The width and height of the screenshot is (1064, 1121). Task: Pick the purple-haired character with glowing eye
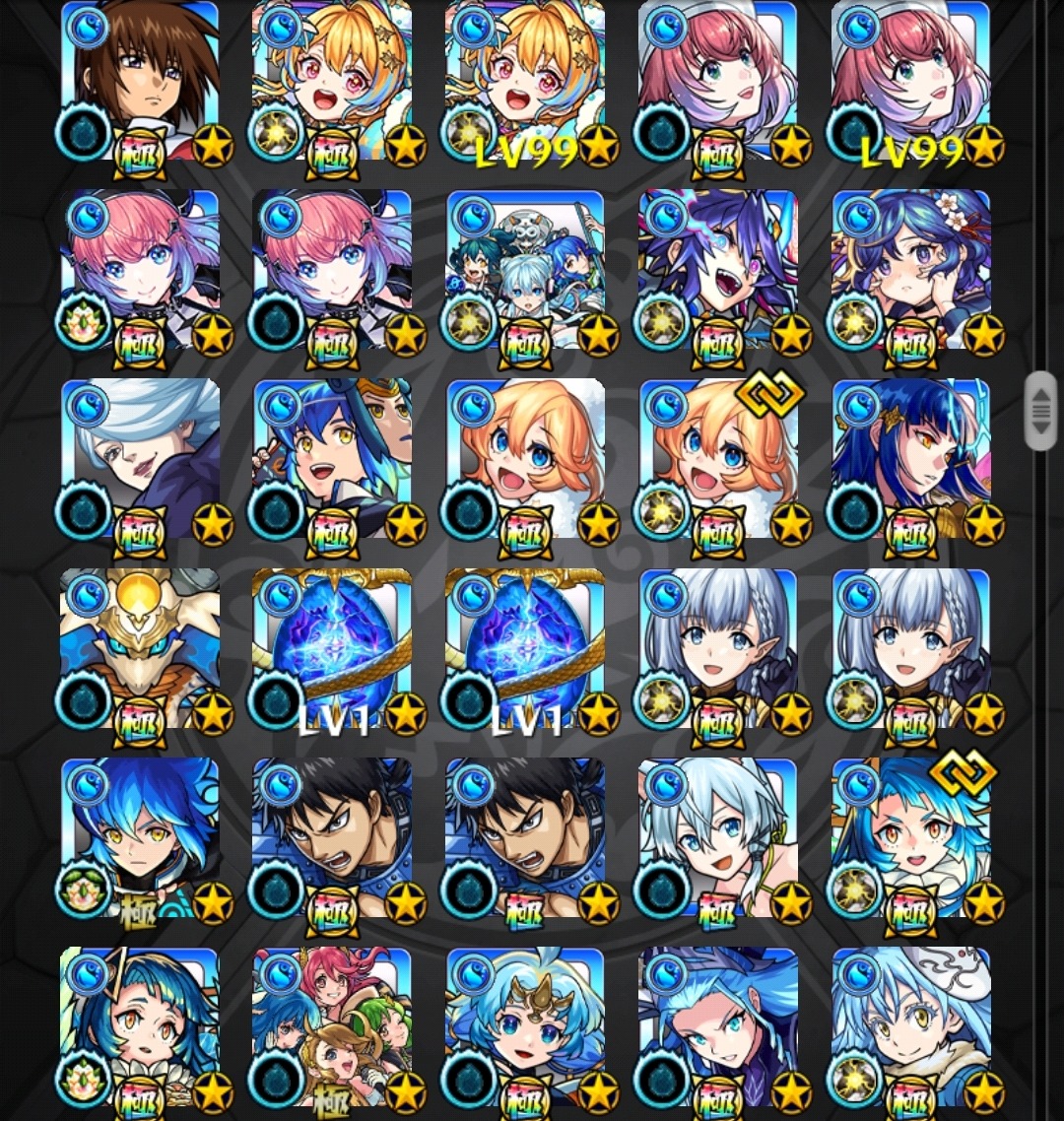click(717, 268)
